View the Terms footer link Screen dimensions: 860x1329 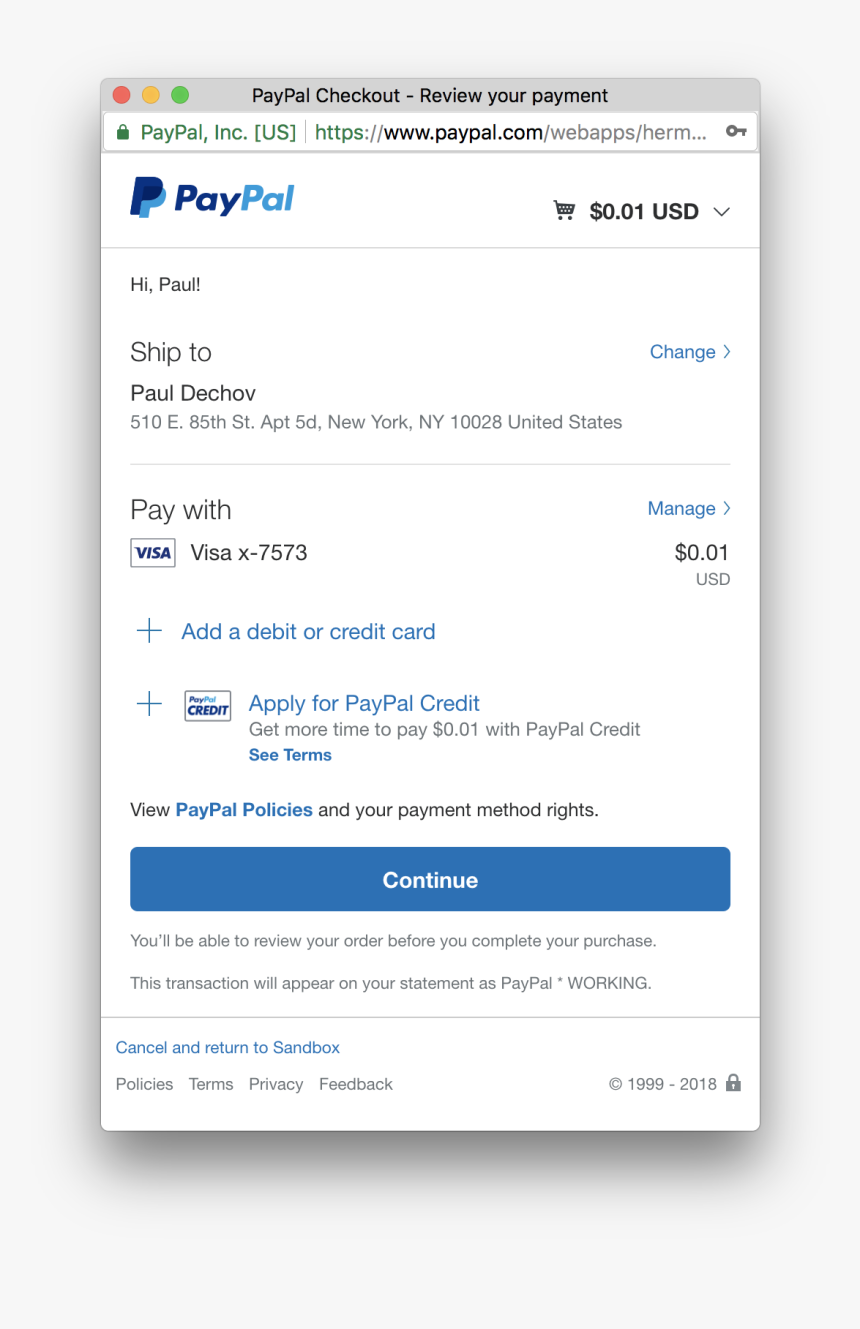tap(211, 1084)
